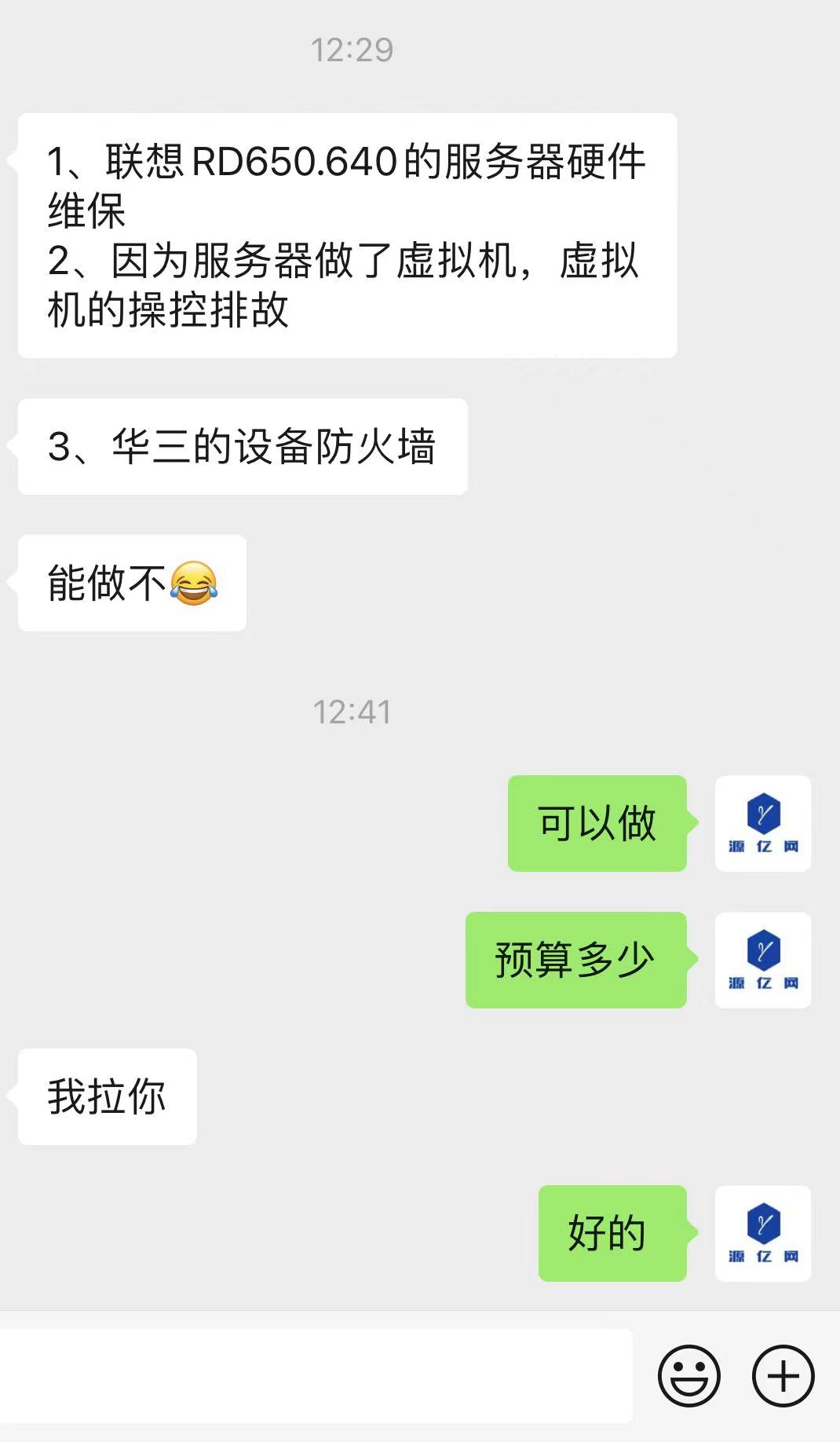
Task: Tap the message input field
Action: [316, 1376]
